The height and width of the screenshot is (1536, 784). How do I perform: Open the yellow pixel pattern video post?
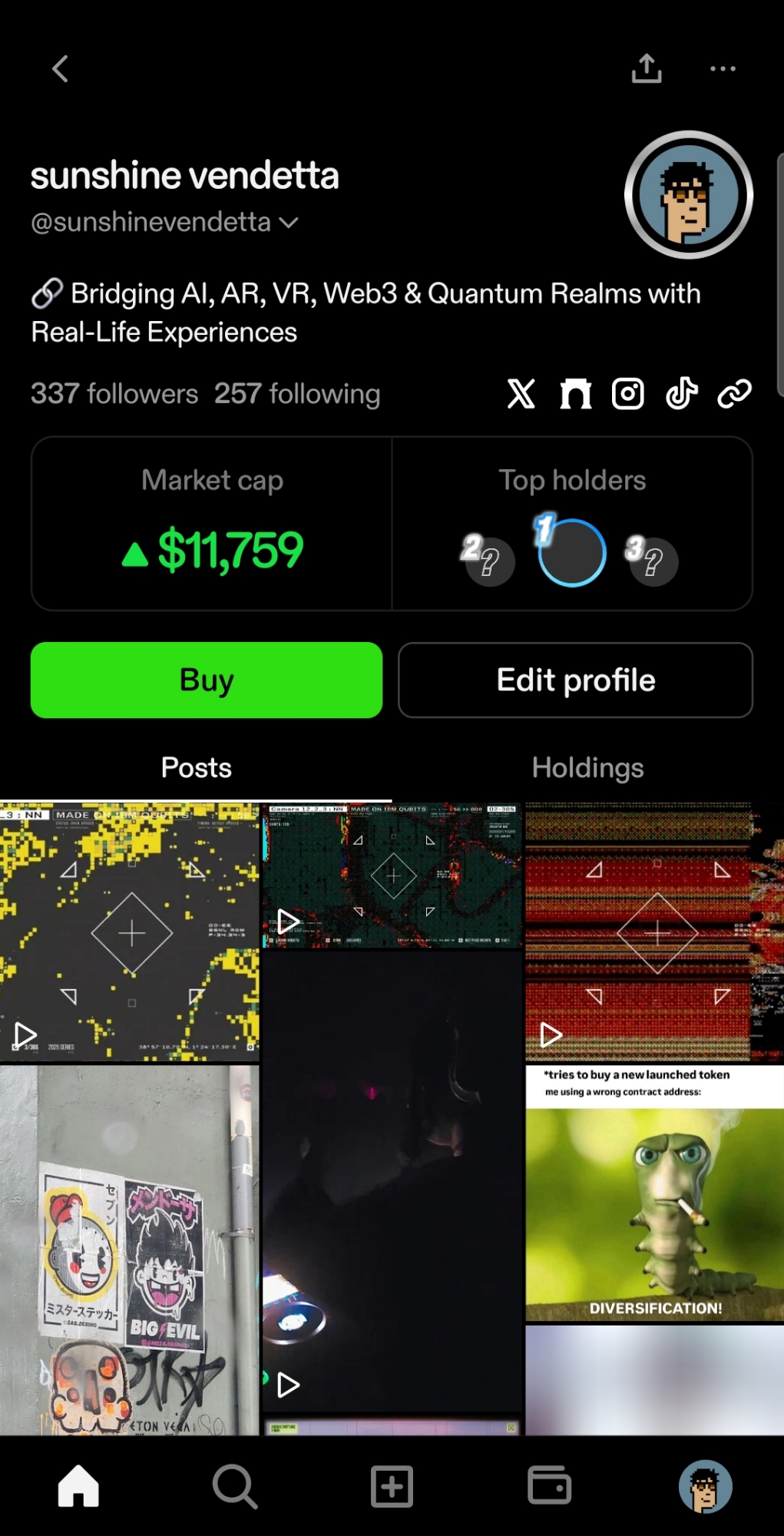pyautogui.click(x=130, y=932)
